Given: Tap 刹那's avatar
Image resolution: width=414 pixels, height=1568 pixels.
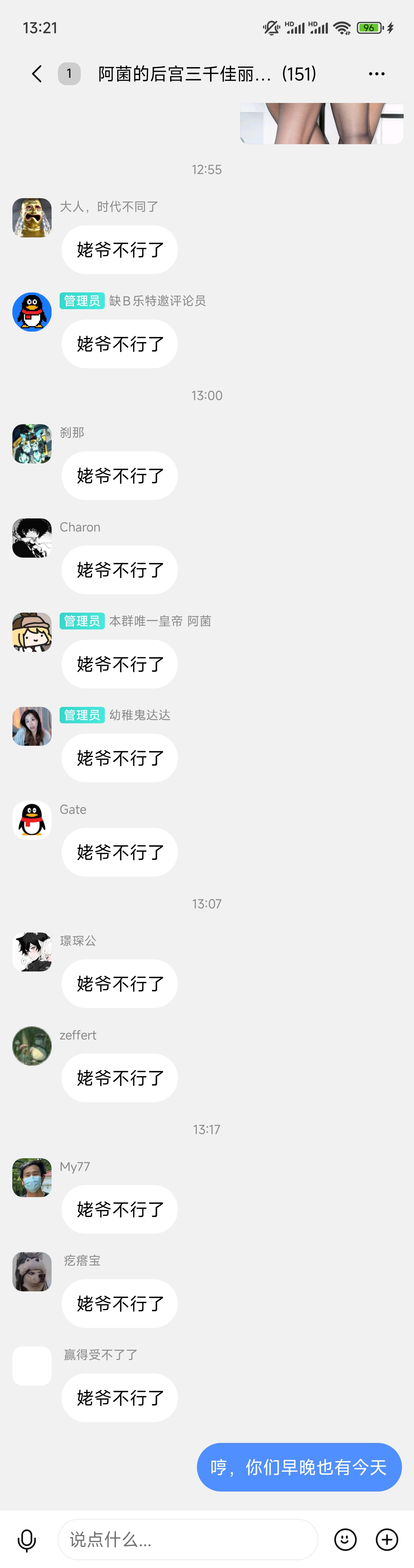Looking at the screenshot, I should pyautogui.click(x=32, y=443).
